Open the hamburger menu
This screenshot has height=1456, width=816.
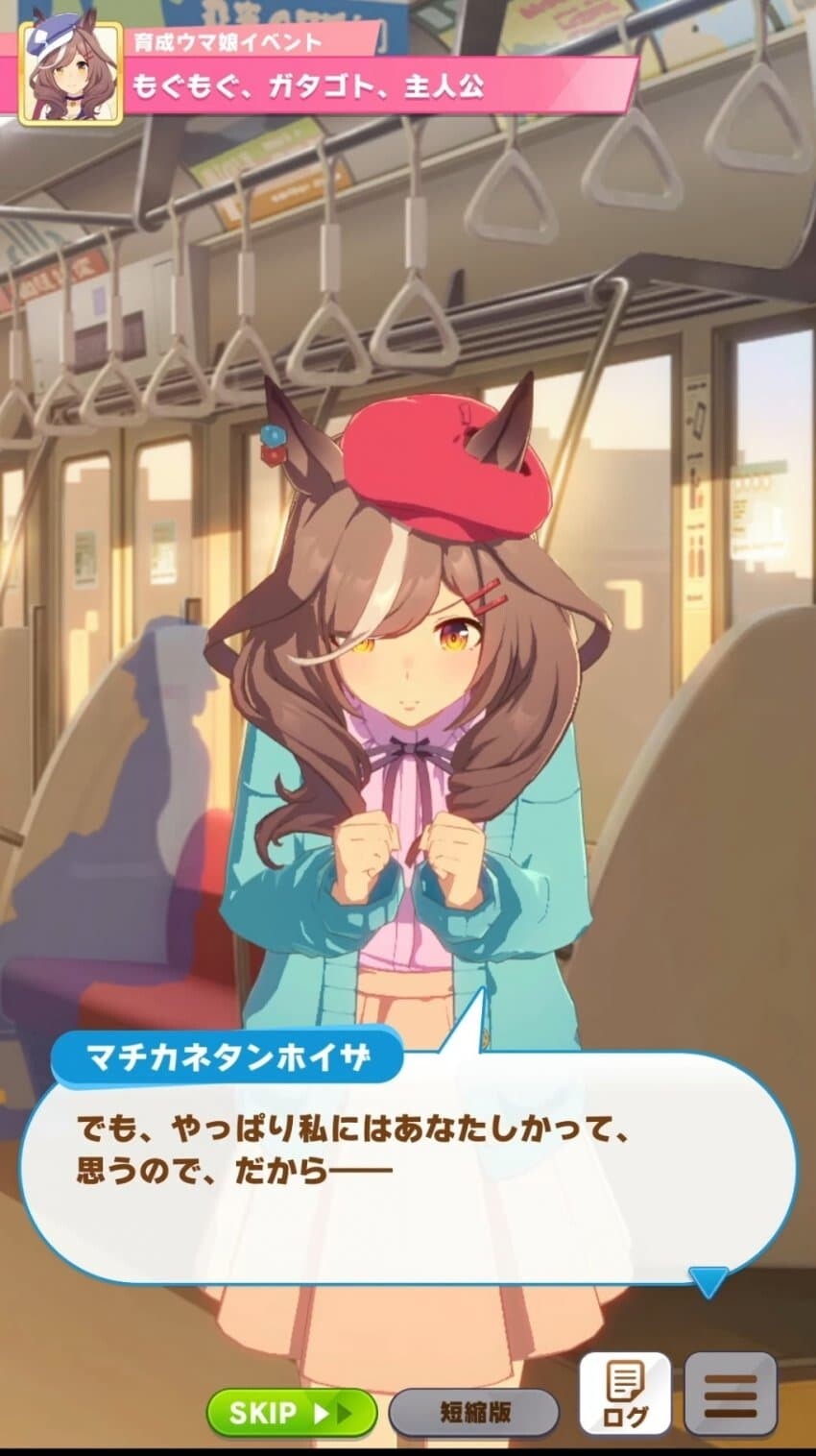730,1394
